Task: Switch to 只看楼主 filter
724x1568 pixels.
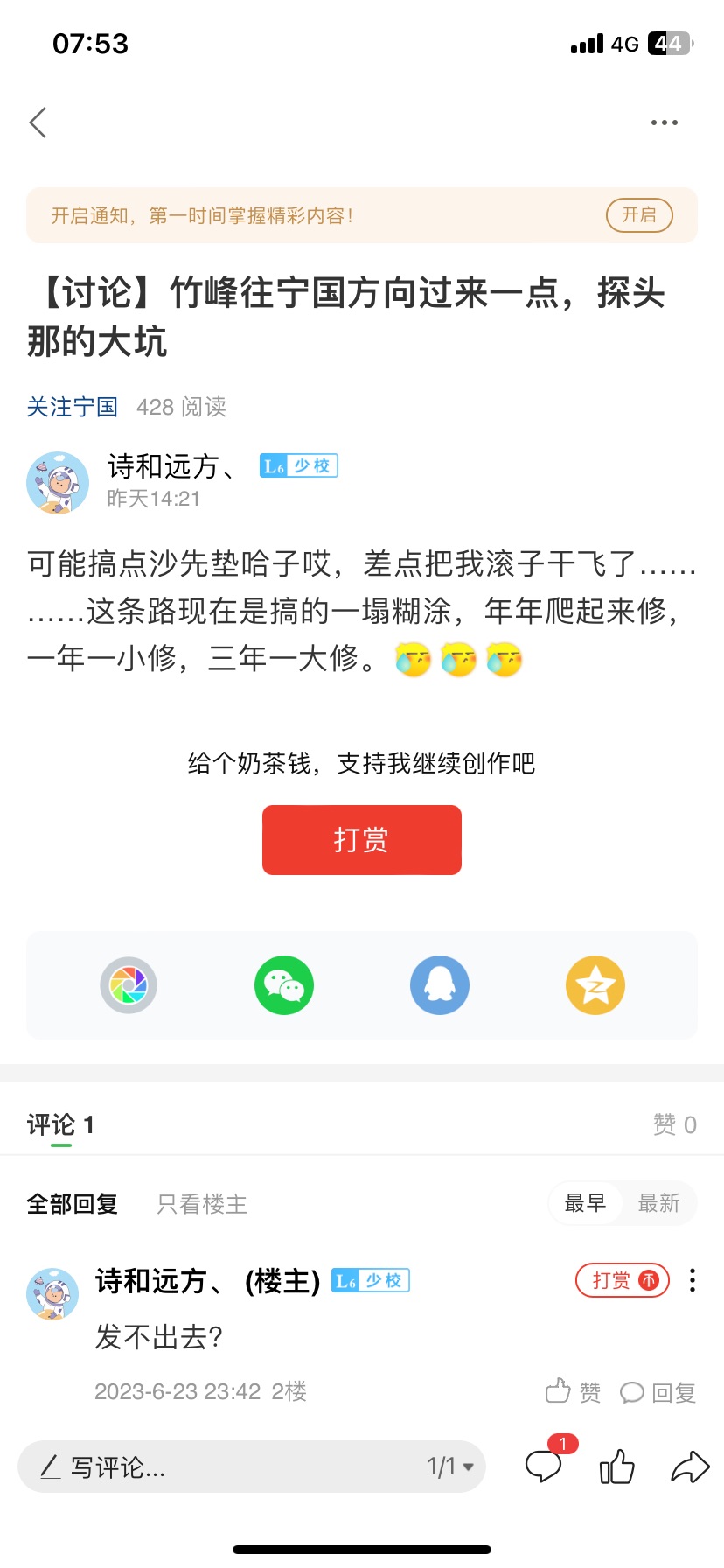Action: click(202, 1204)
